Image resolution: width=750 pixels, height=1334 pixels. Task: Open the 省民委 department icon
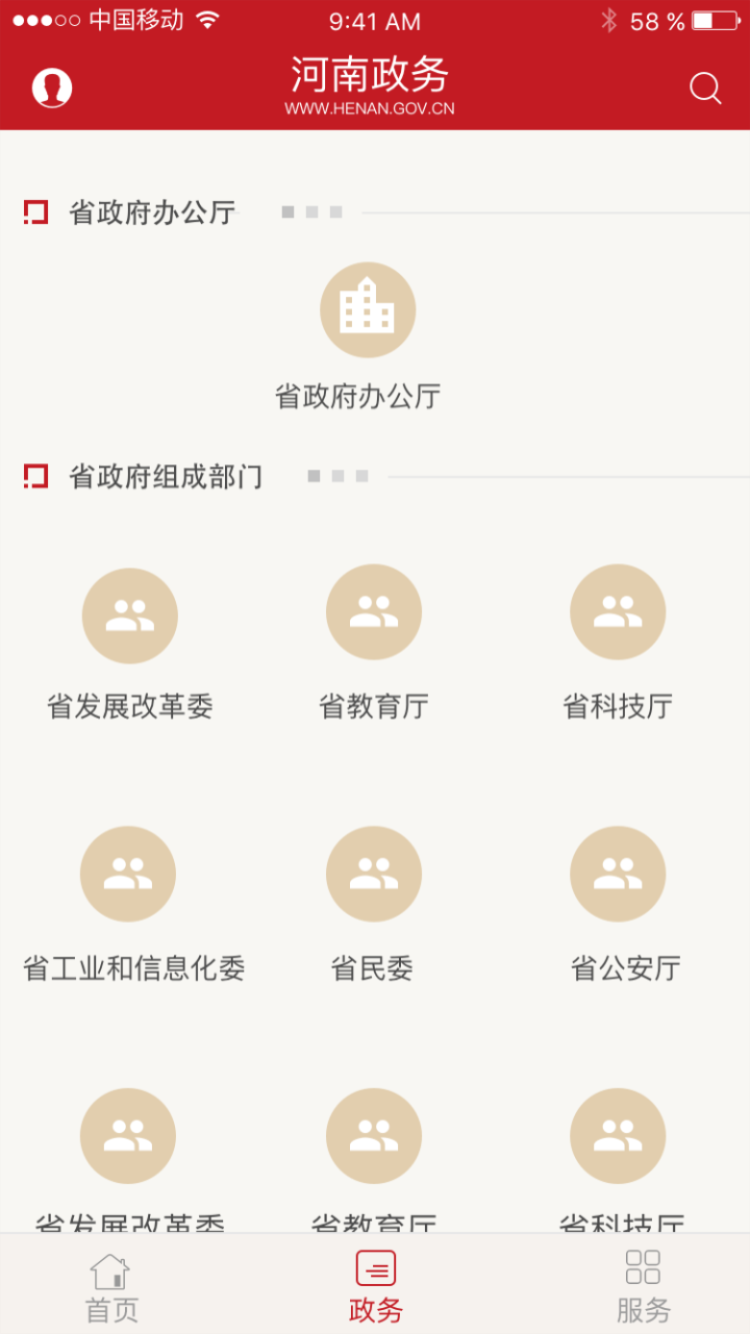(x=373, y=873)
